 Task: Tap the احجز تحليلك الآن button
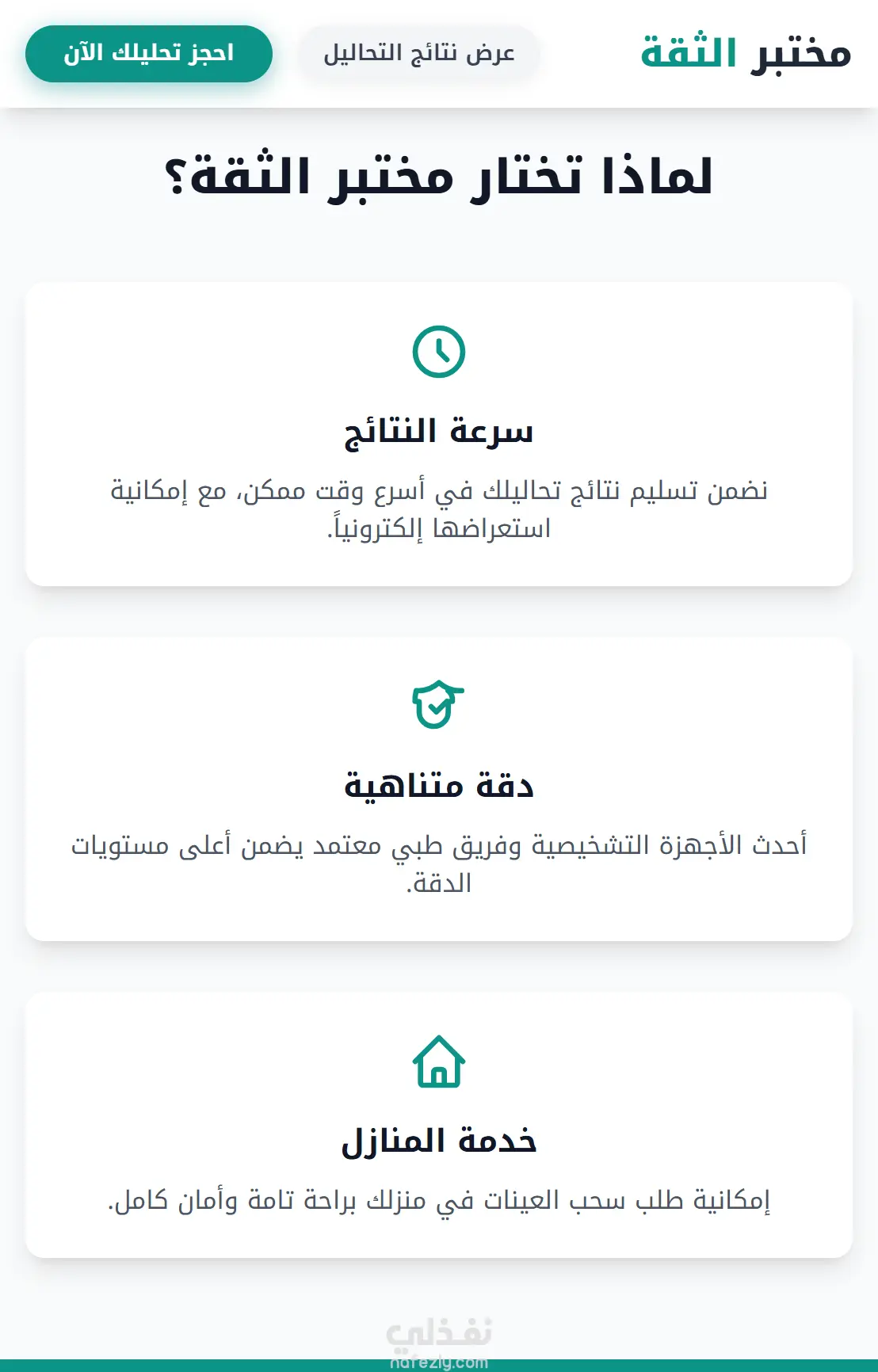149,54
